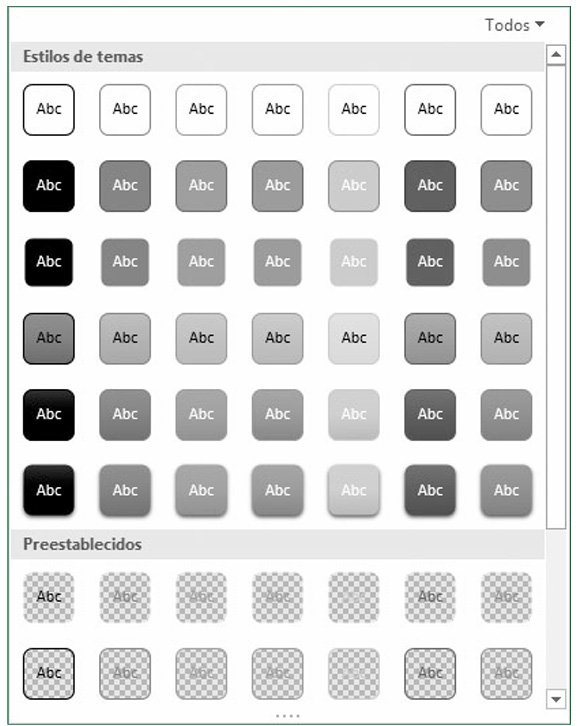Click the scroll-up arrow of the gallery

coord(556,55)
